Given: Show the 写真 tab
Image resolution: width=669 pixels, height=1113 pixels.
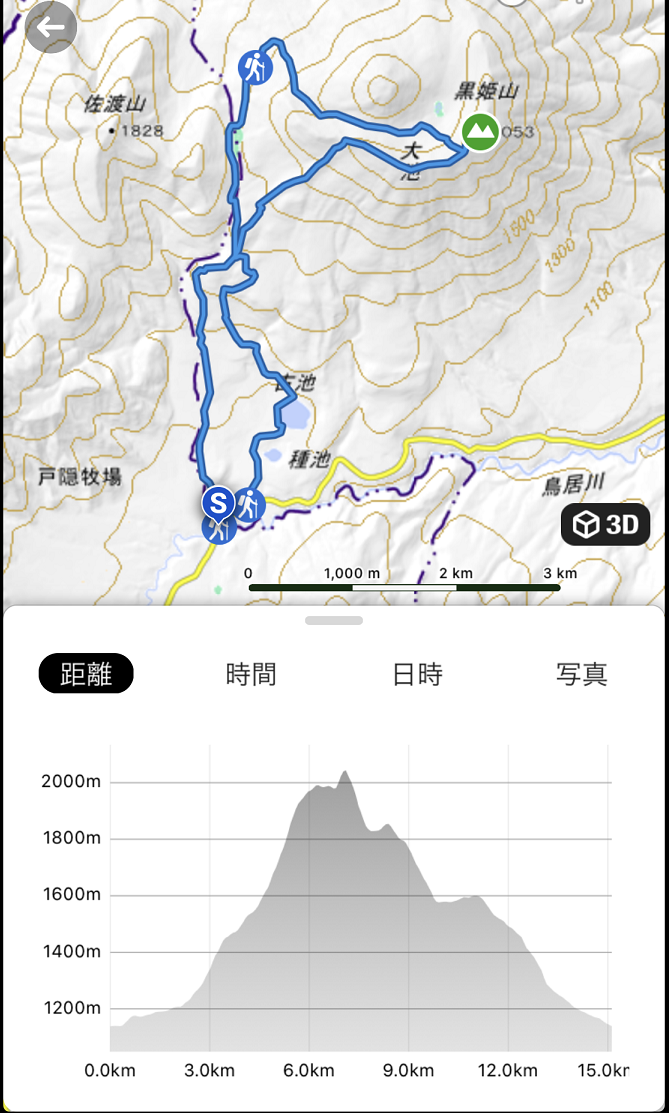Looking at the screenshot, I should pyautogui.click(x=582, y=674).
